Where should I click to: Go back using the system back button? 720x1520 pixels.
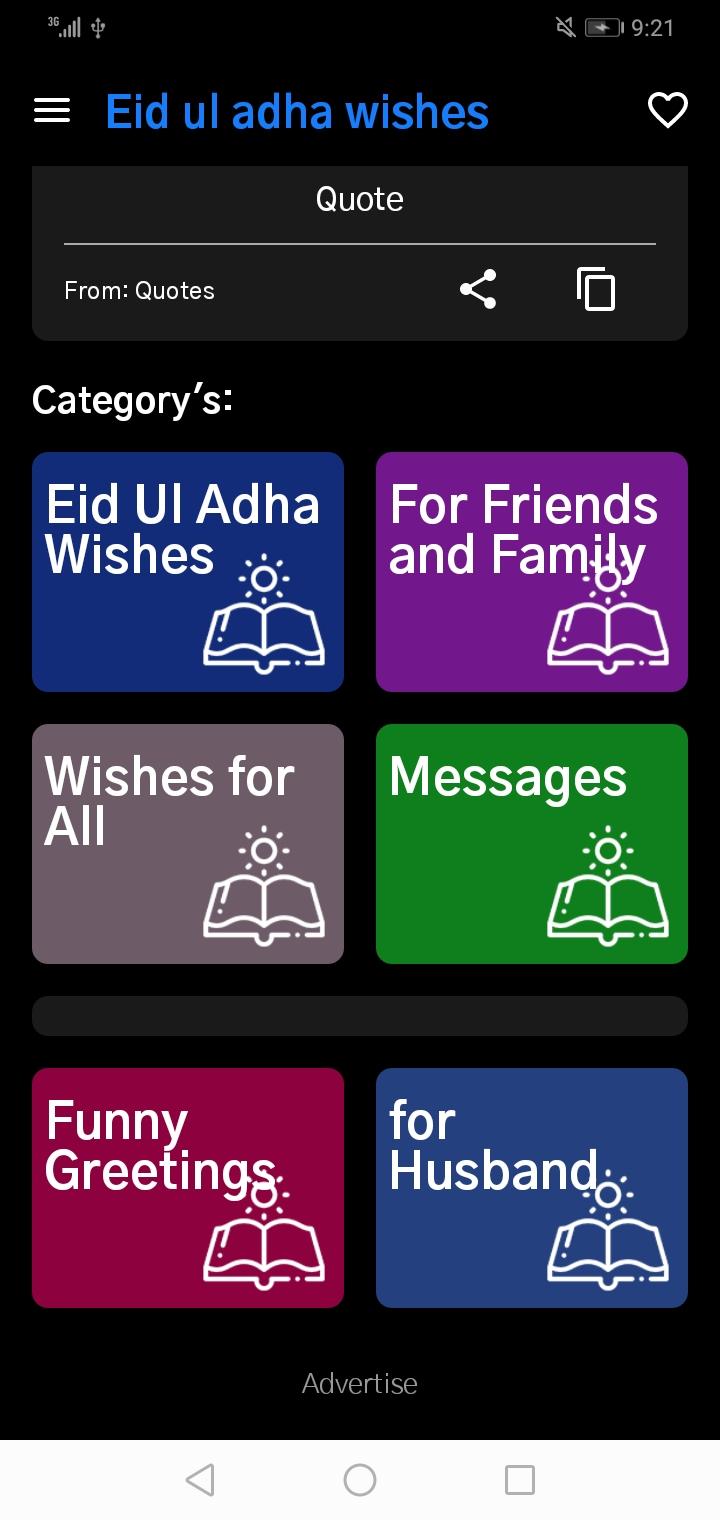pyautogui.click(x=200, y=1480)
